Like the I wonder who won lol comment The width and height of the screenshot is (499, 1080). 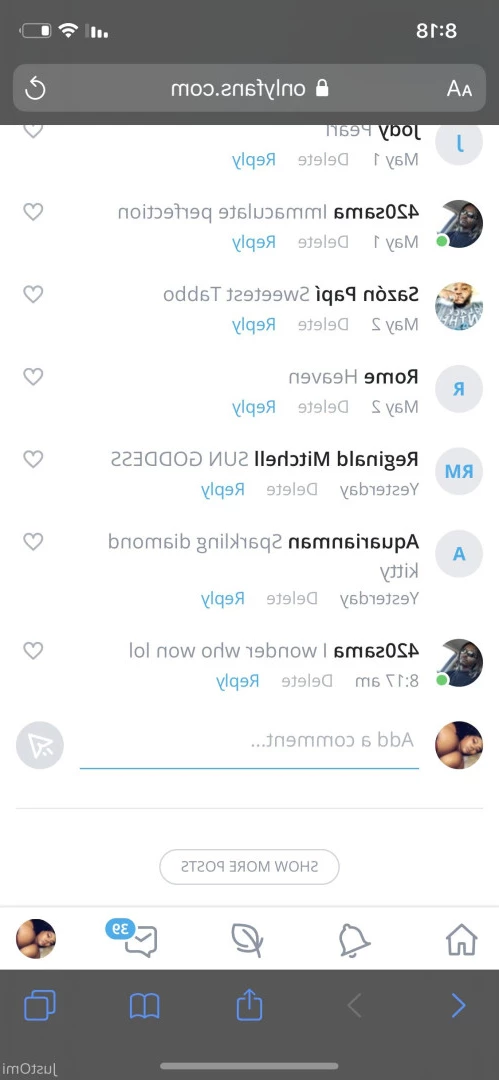click(33, 650)
